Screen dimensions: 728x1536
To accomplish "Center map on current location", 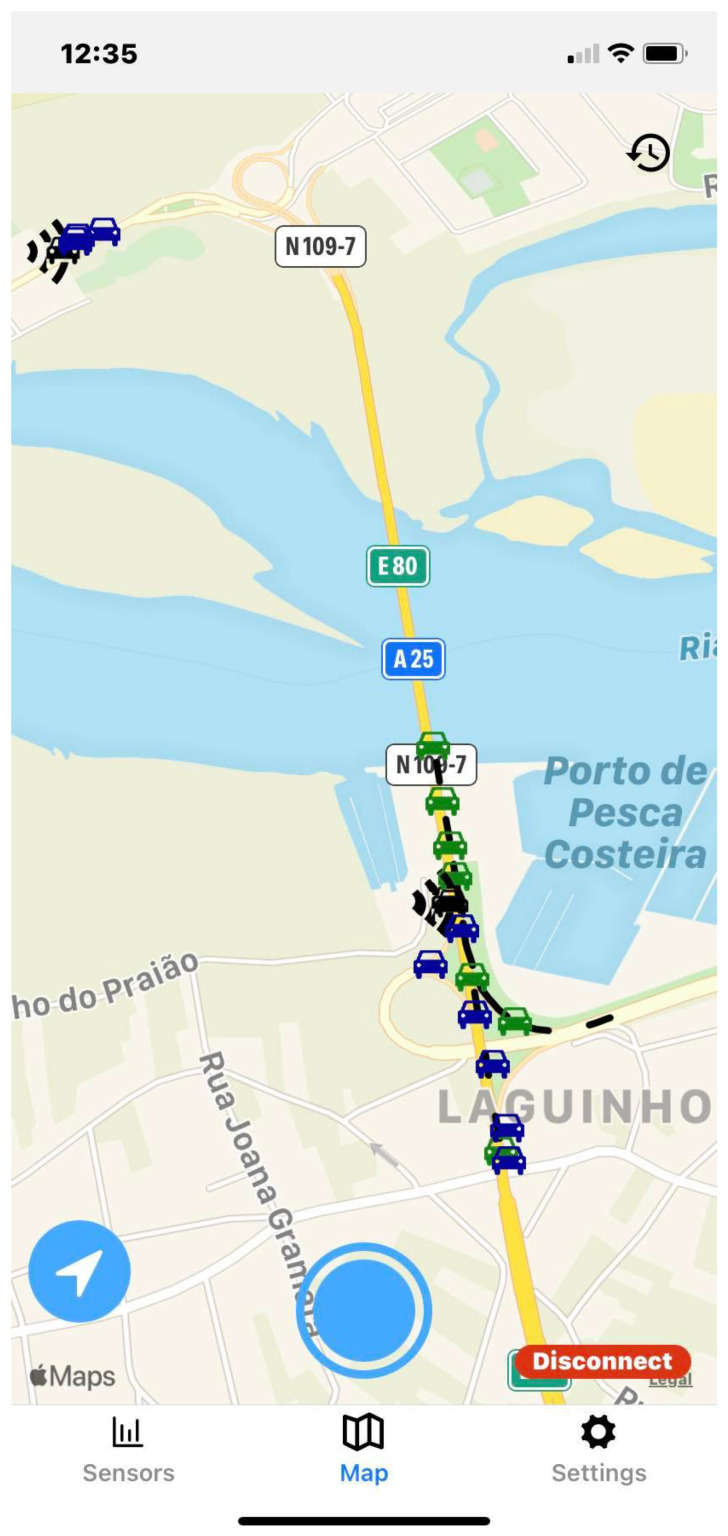I will (79, 1272).
